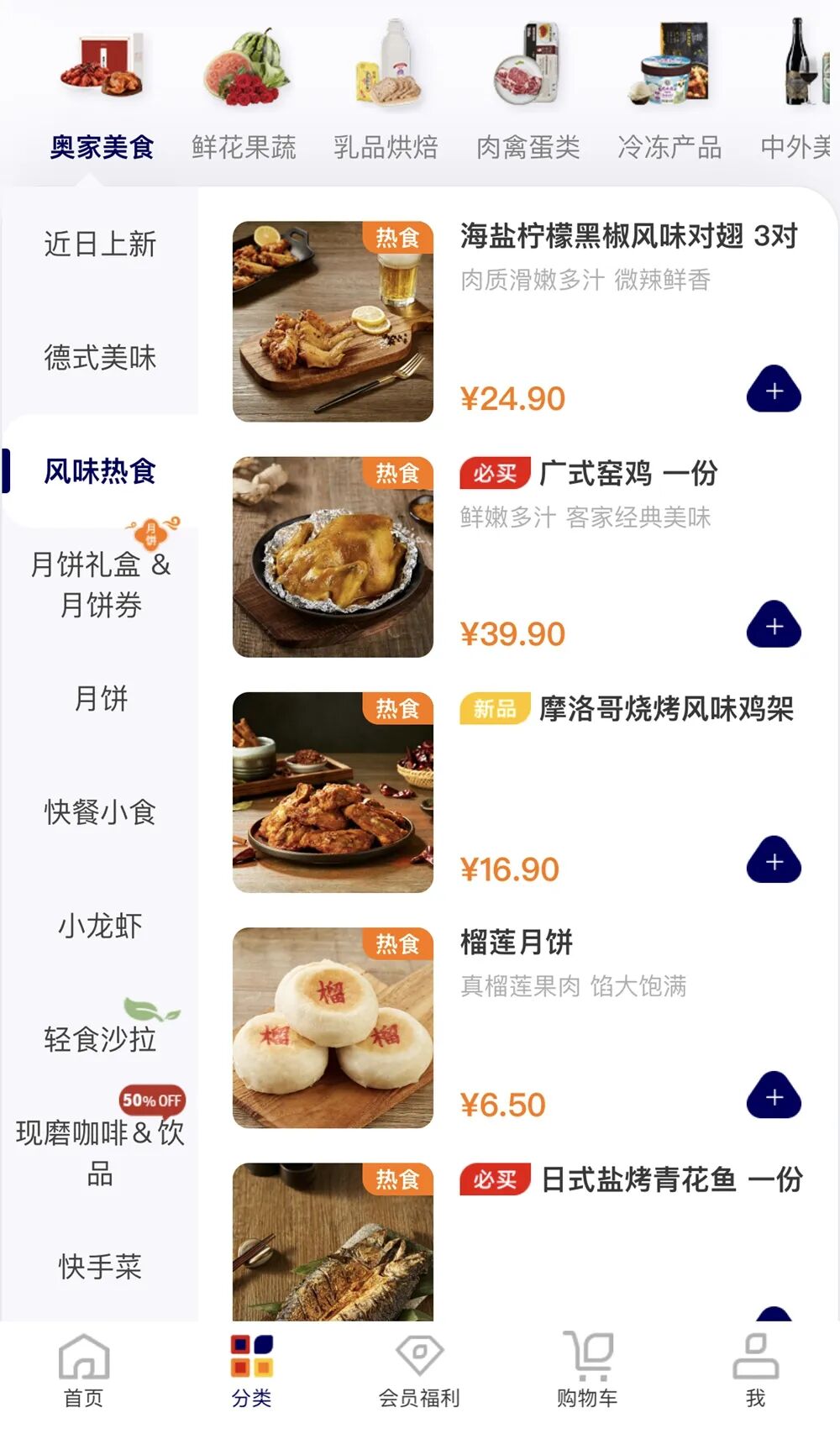This screenshot has width=840, height=1439.
Task: Open 现磨咖啡 & 饮品 subcategory
Action: [100, 1153]
